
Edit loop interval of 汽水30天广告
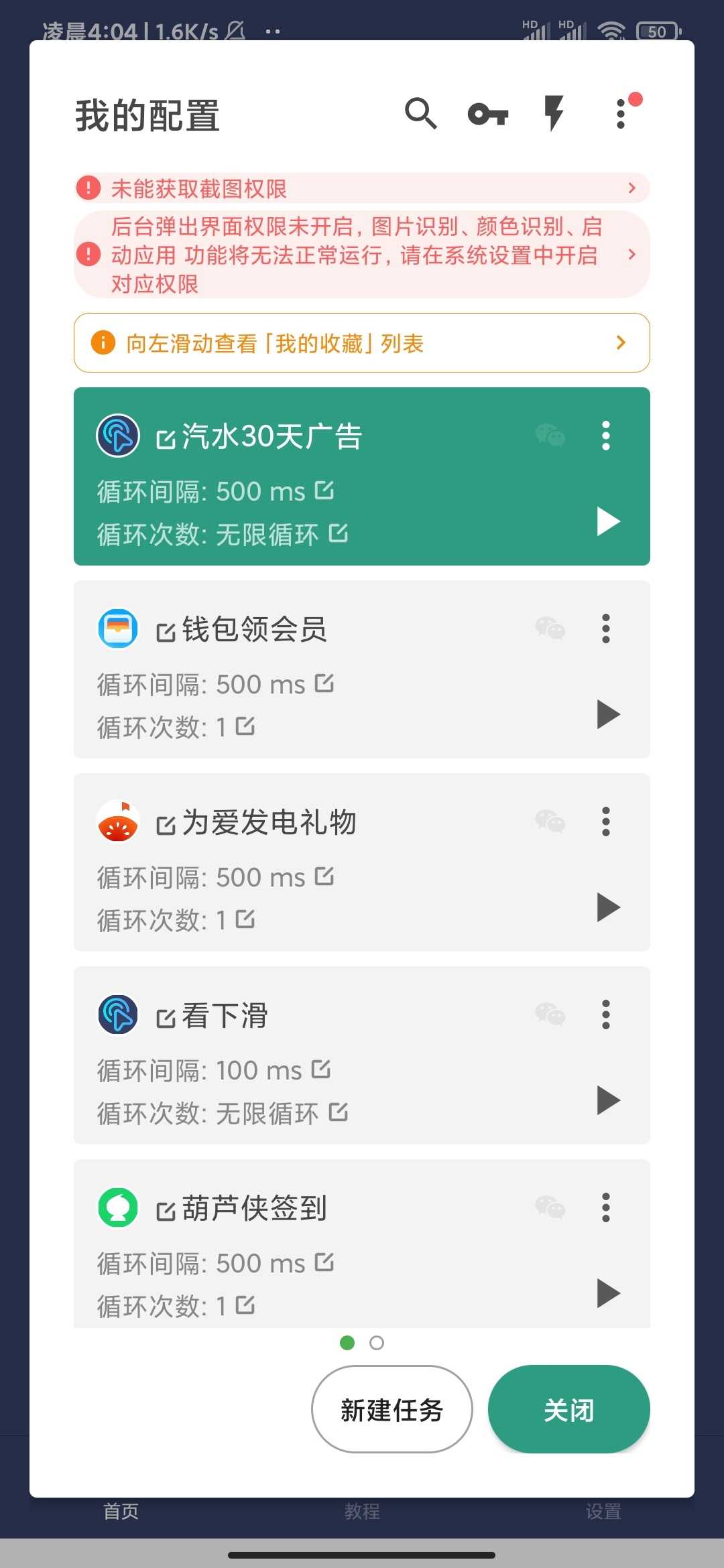(324, 491)
